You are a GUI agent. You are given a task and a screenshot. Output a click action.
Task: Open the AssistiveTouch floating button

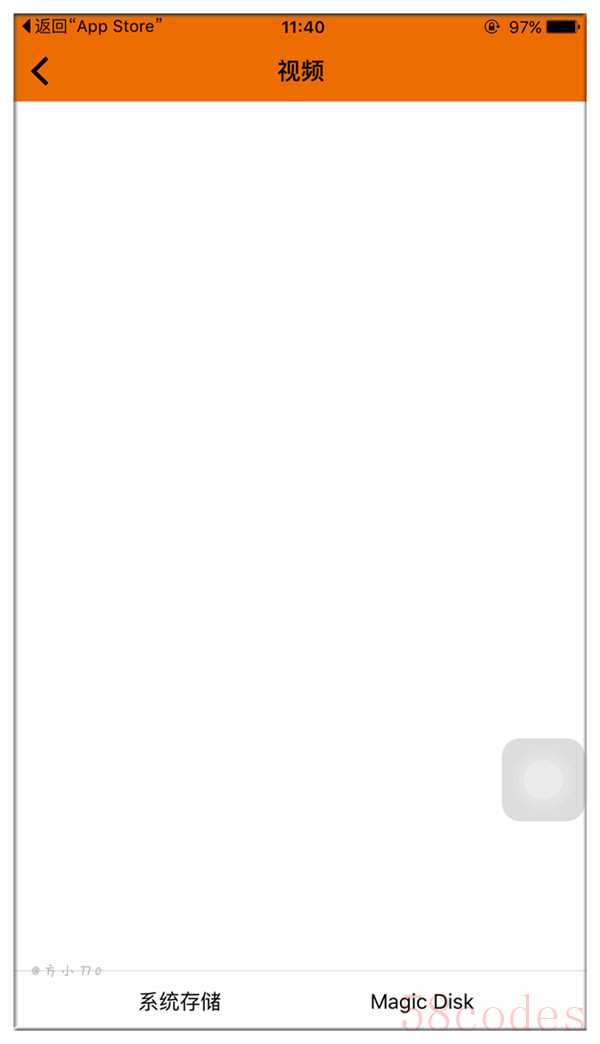tap(543, 780)
